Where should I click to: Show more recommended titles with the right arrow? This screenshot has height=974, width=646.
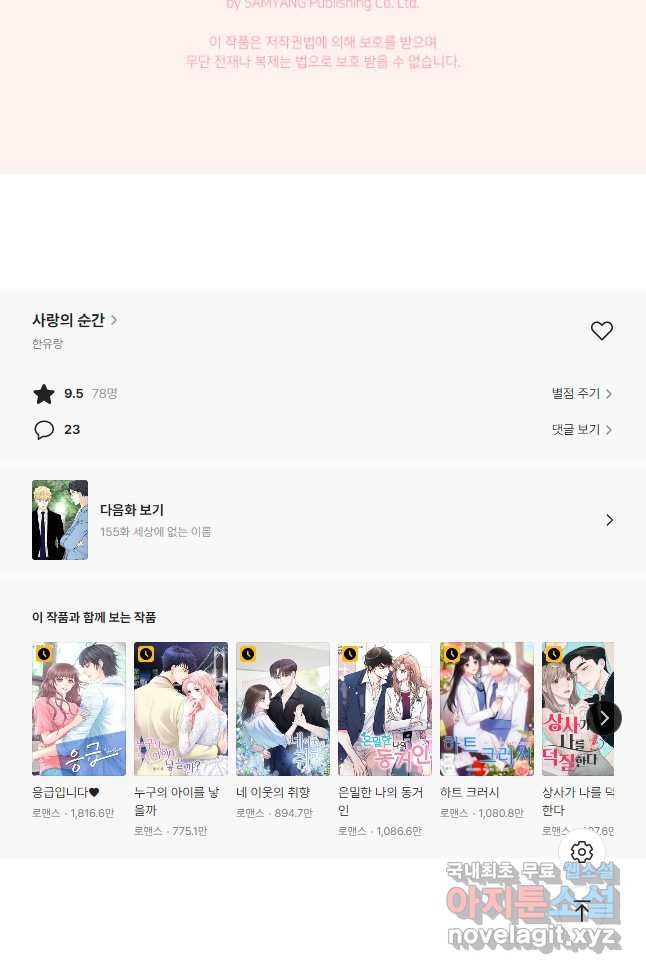tap(604, 718)
